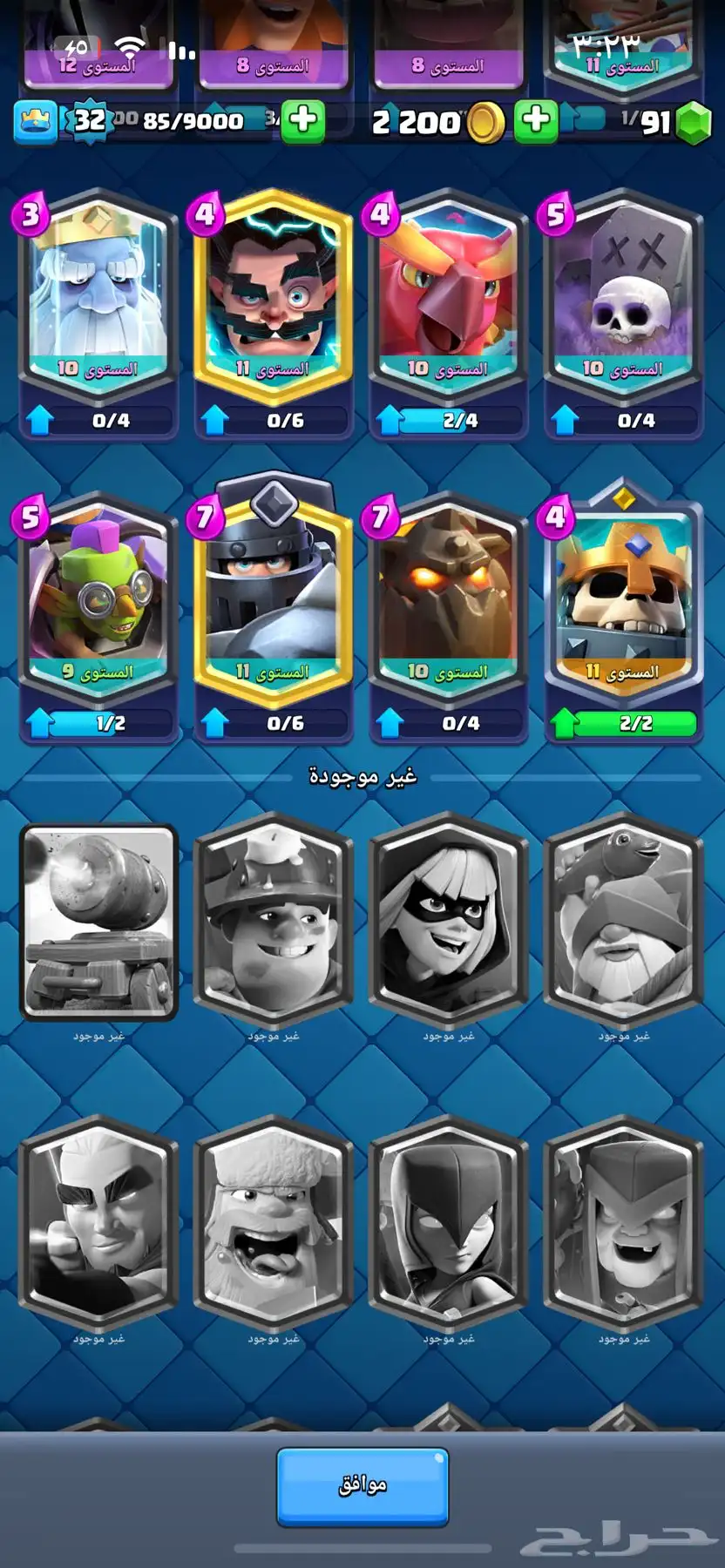This screenshot has height=1568, width=725.
Task: View the locked Miner card
Action: pyautogui.click(x=274, y=922)
